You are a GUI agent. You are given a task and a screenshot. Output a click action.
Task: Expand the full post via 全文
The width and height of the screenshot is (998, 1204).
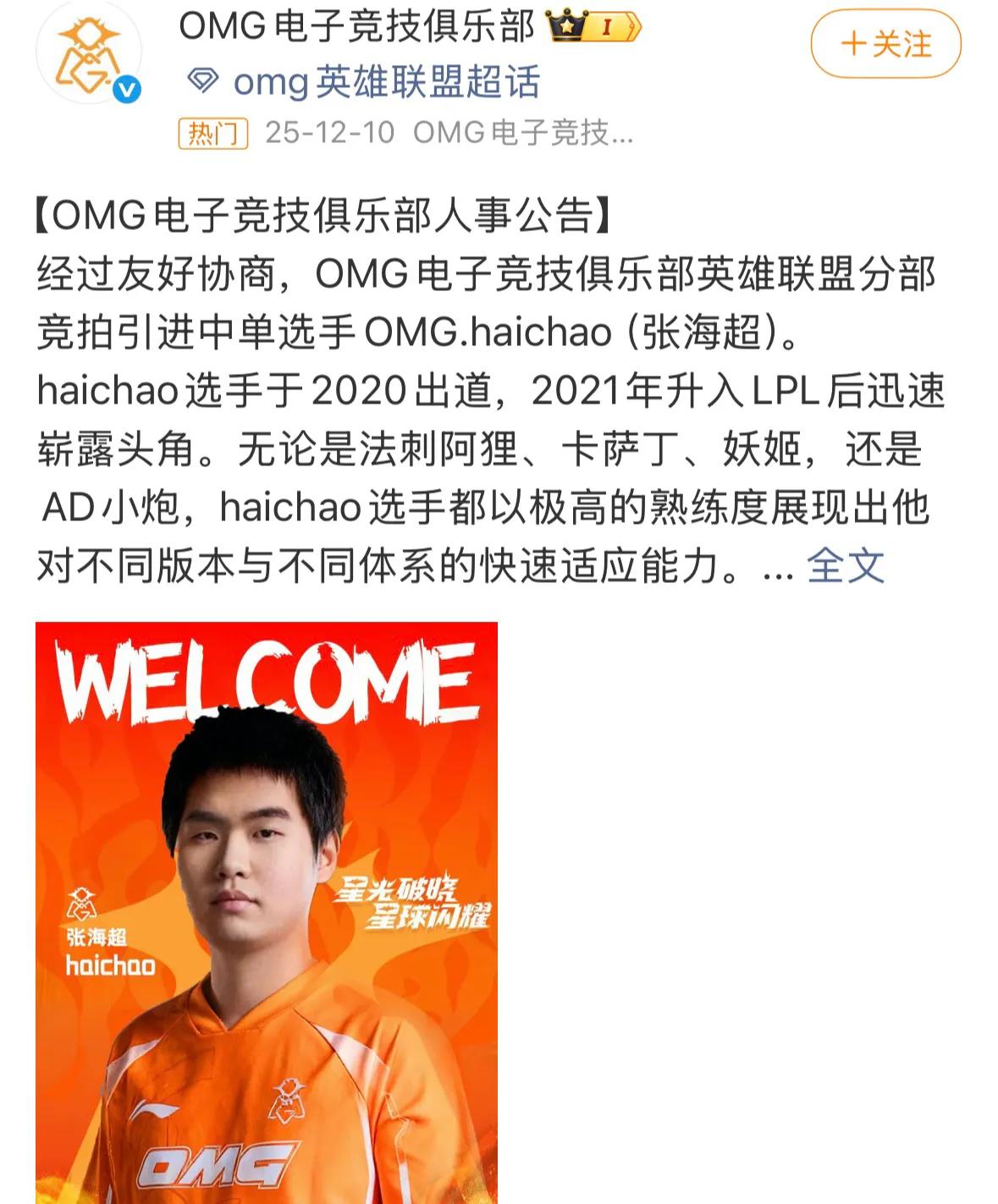(x=845, y=565)
